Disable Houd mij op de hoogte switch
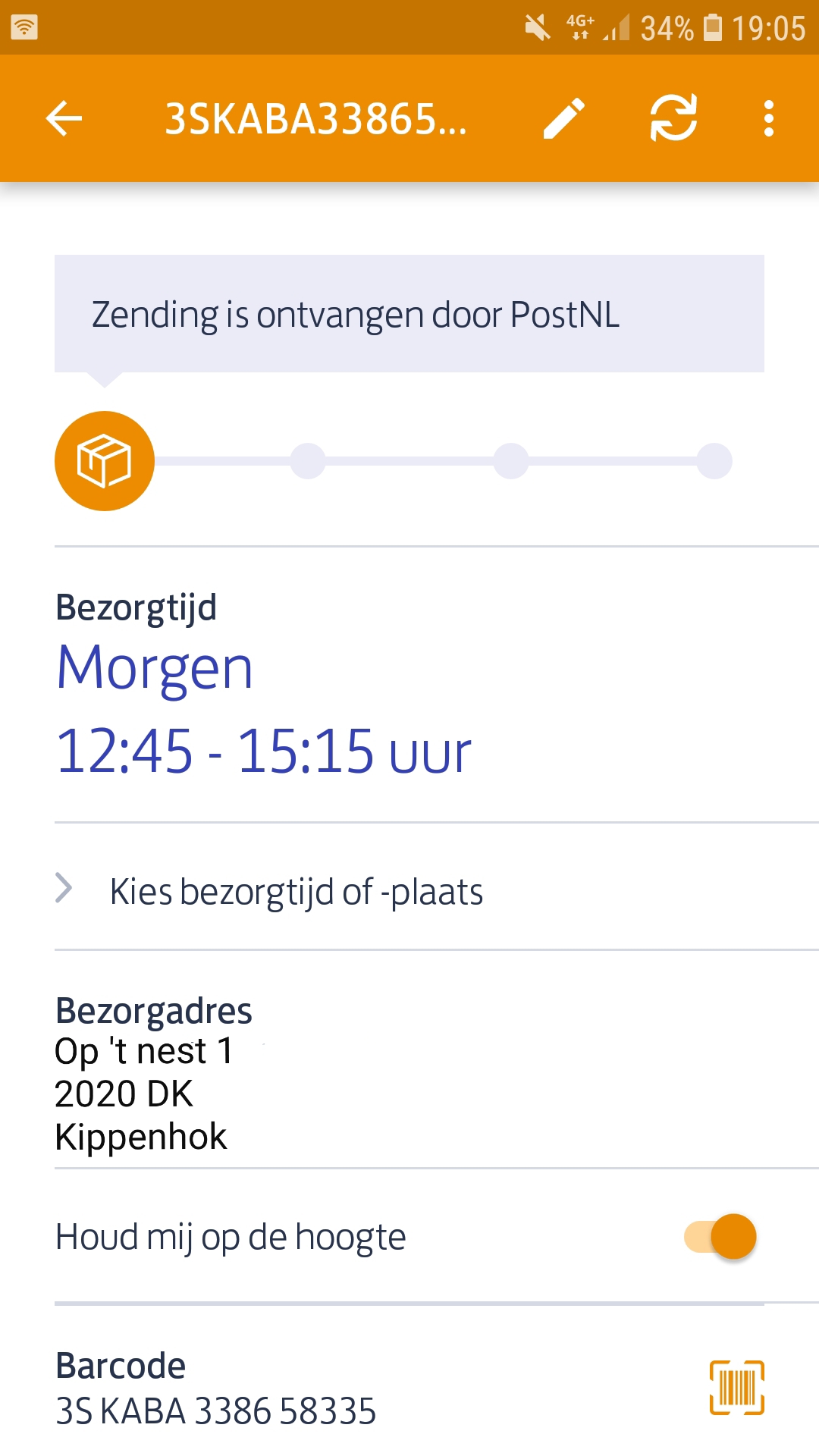 click(720, 1237)
